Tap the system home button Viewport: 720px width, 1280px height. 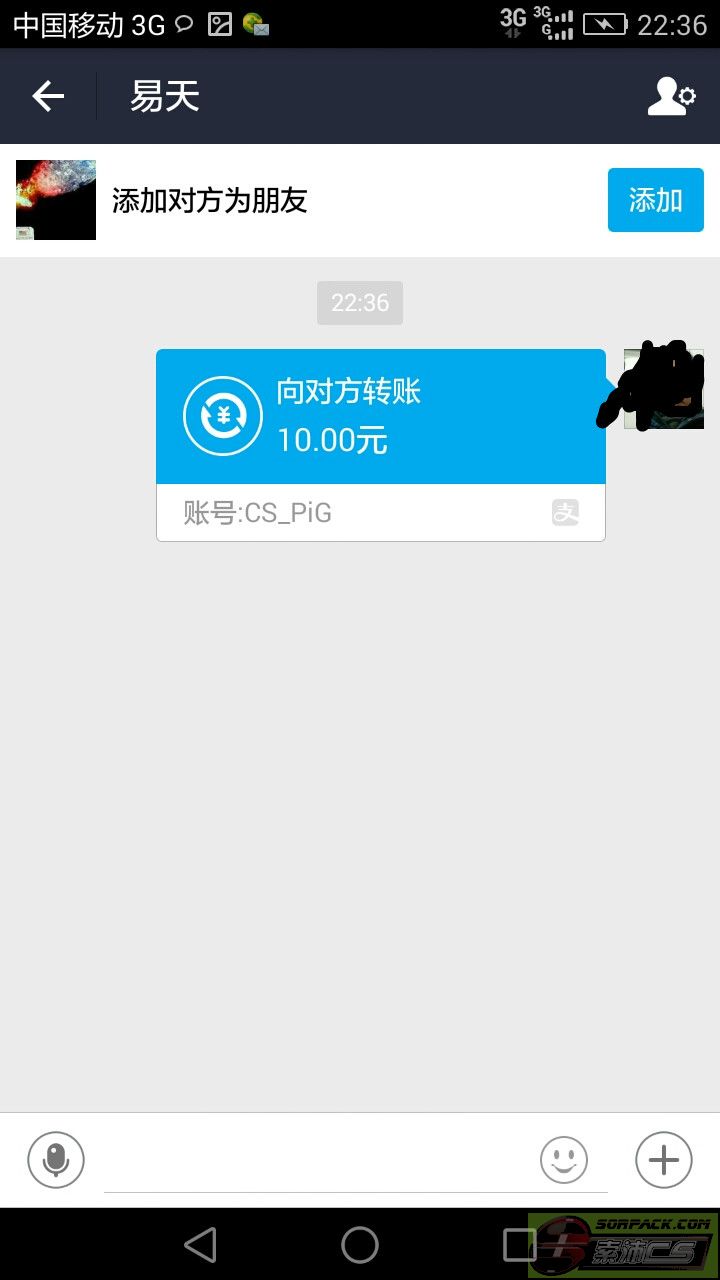(x=360, y=1245)
